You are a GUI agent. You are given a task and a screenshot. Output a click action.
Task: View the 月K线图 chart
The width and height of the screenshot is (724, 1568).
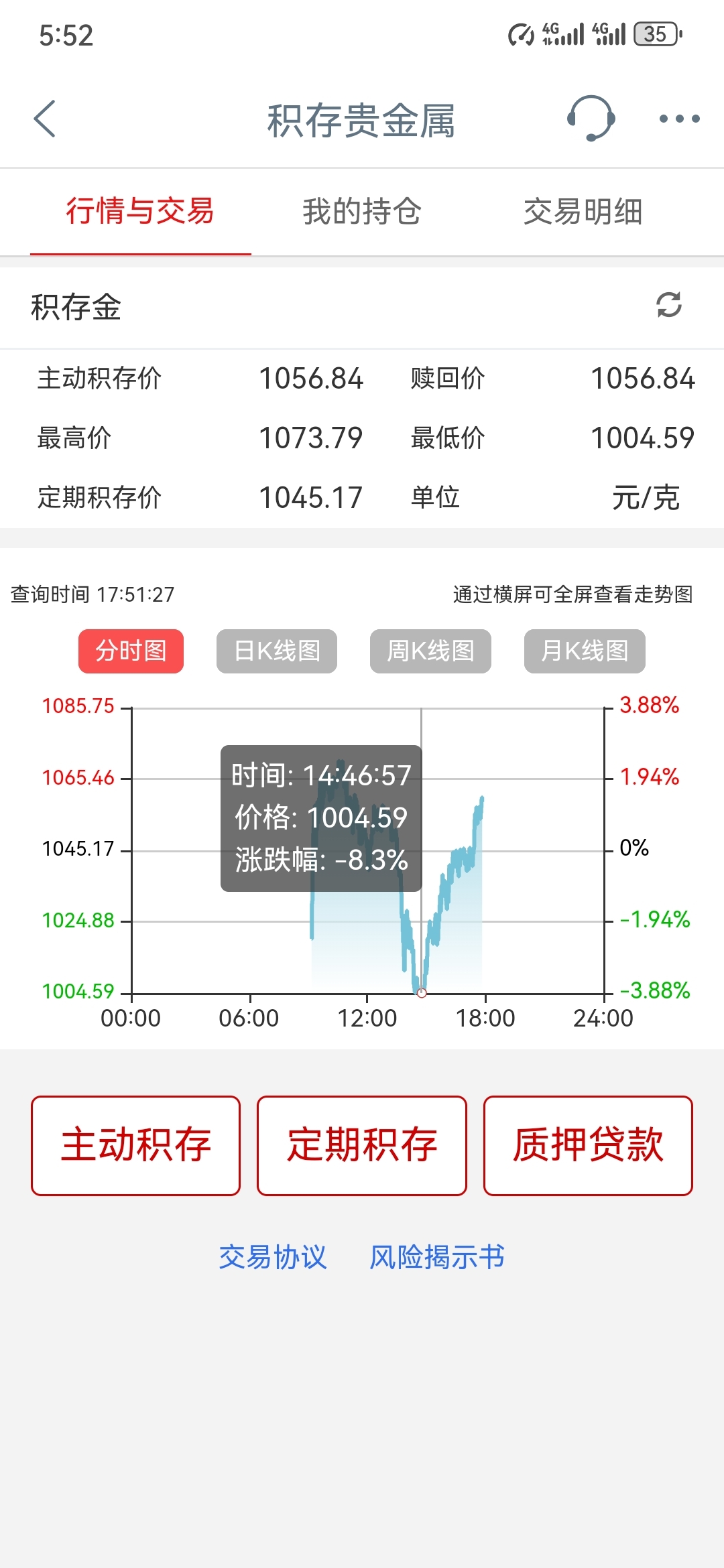pos(585,651)
